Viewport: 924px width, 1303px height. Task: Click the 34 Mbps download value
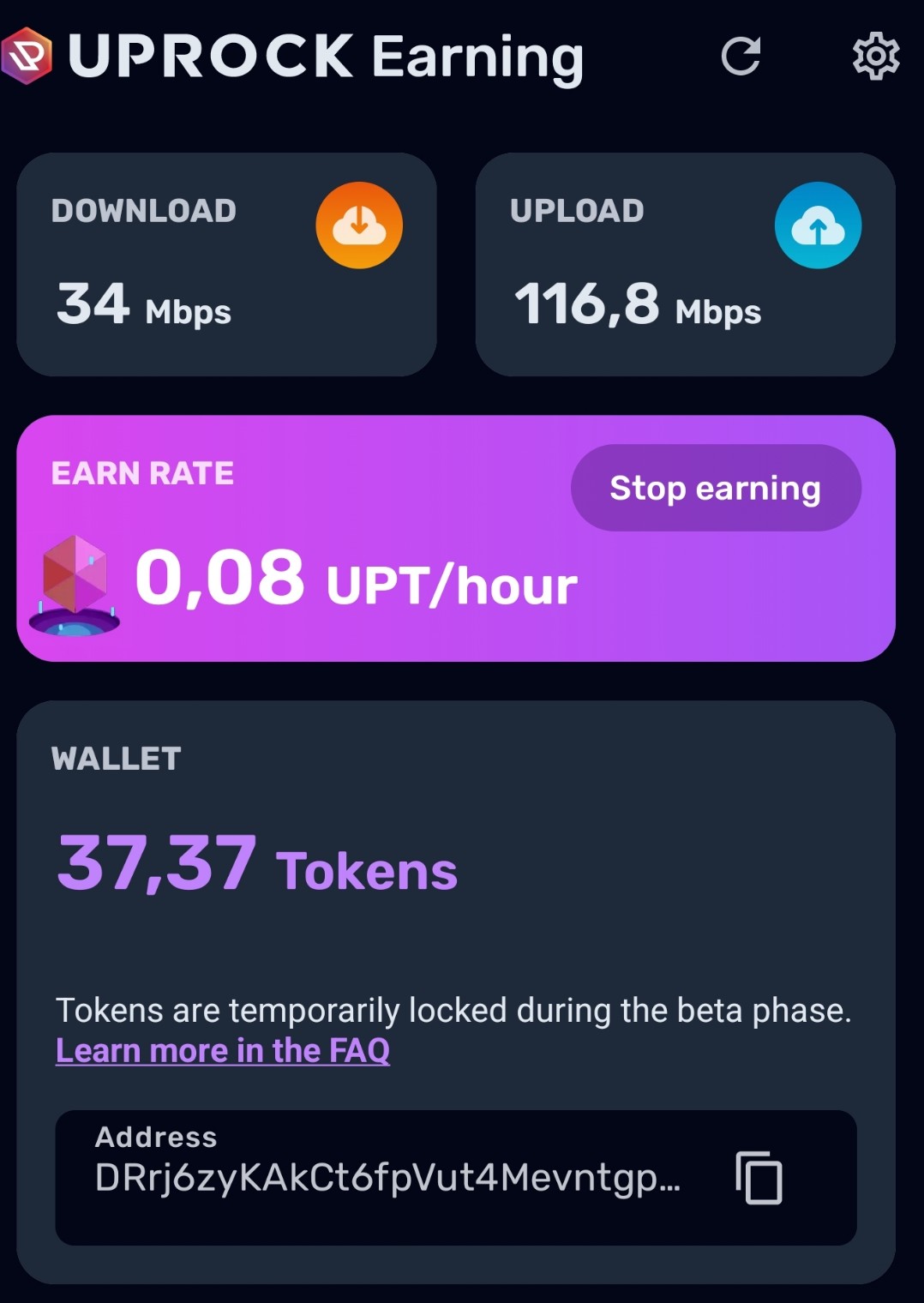click(x=141, y=307)
